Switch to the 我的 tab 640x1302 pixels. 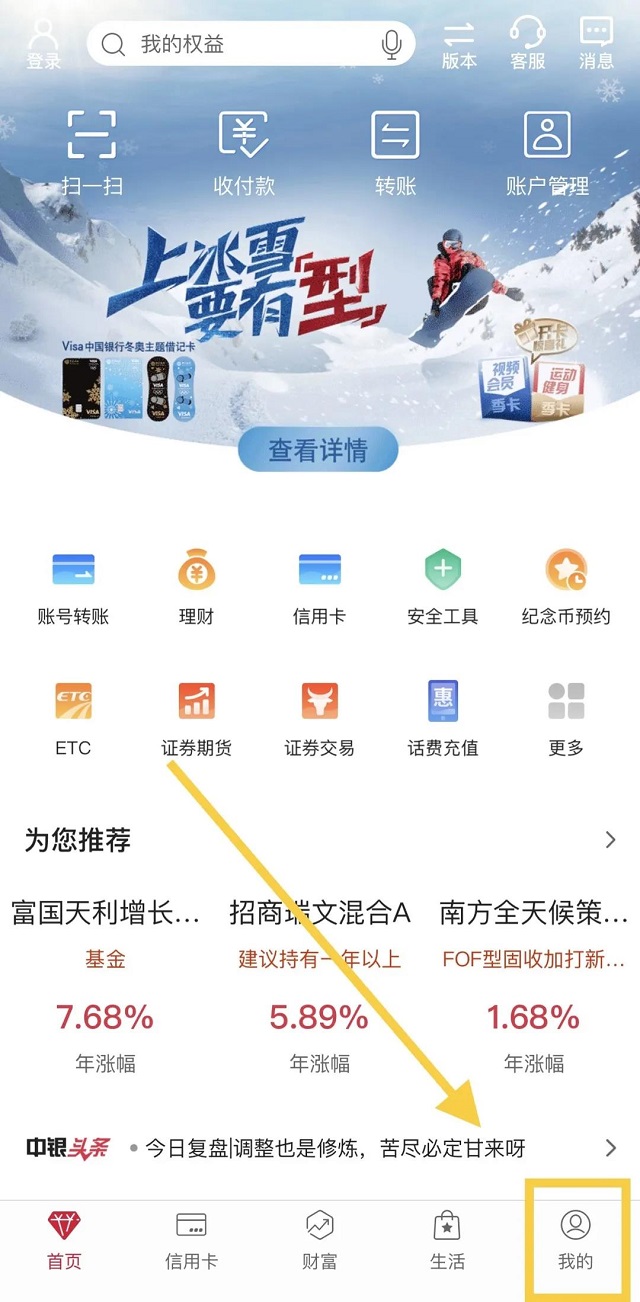(575, 1240)
